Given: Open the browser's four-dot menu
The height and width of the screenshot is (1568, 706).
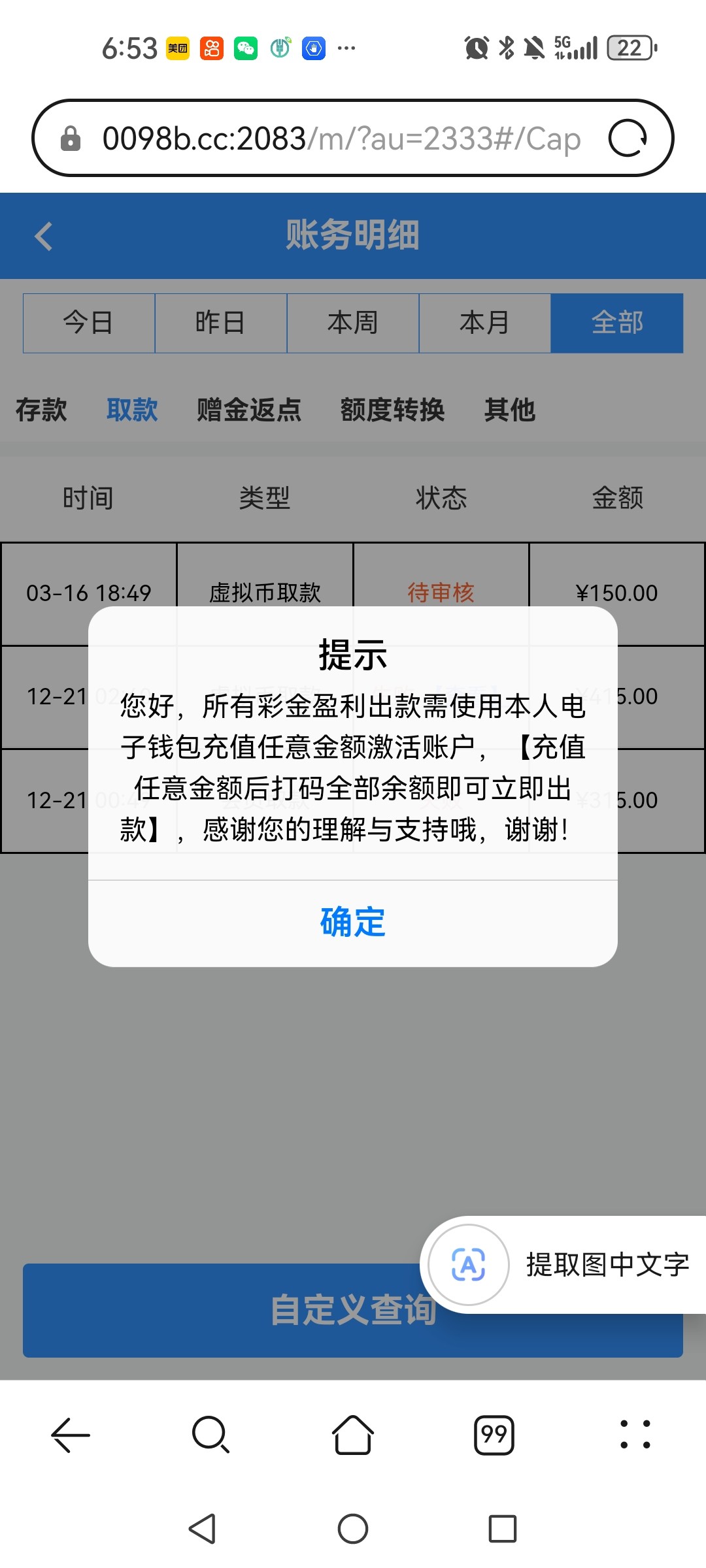Looking at the screenshot, I should click(x=635, y=1435).
